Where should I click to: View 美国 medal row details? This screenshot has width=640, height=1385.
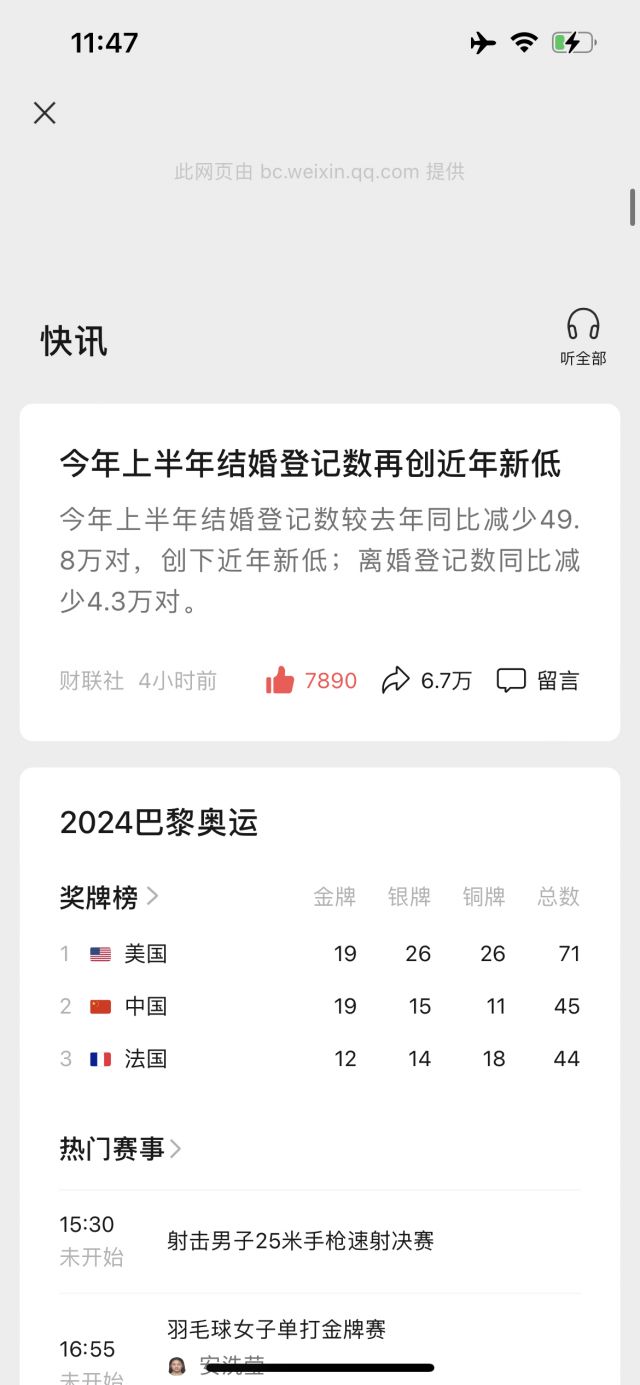[320, 954]
